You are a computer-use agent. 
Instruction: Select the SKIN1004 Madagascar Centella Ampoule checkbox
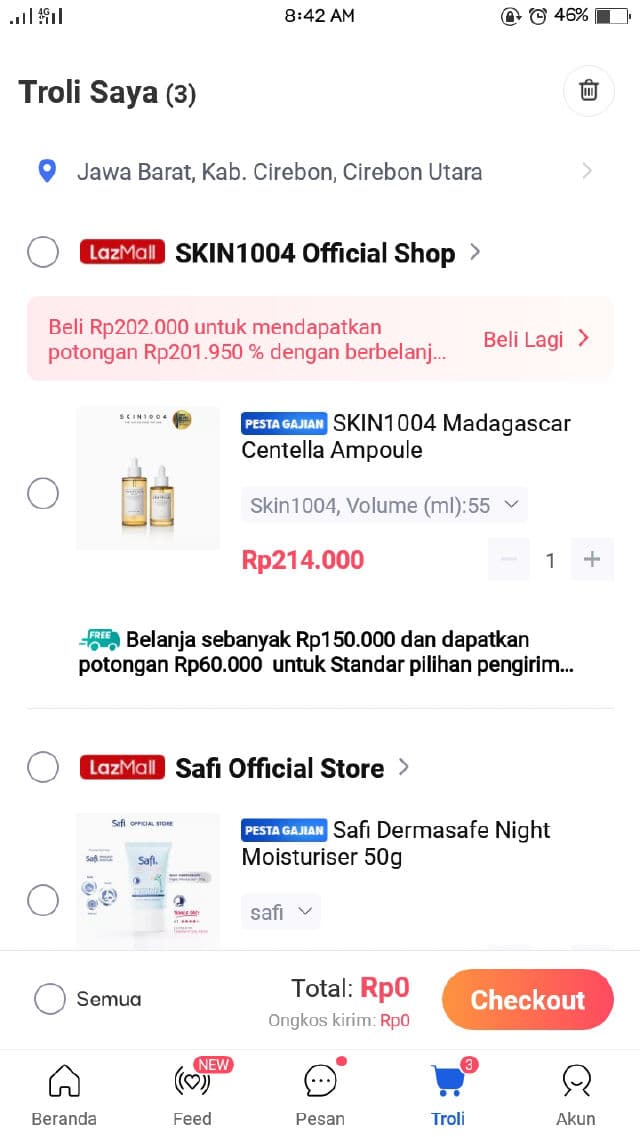click(43, 493)
